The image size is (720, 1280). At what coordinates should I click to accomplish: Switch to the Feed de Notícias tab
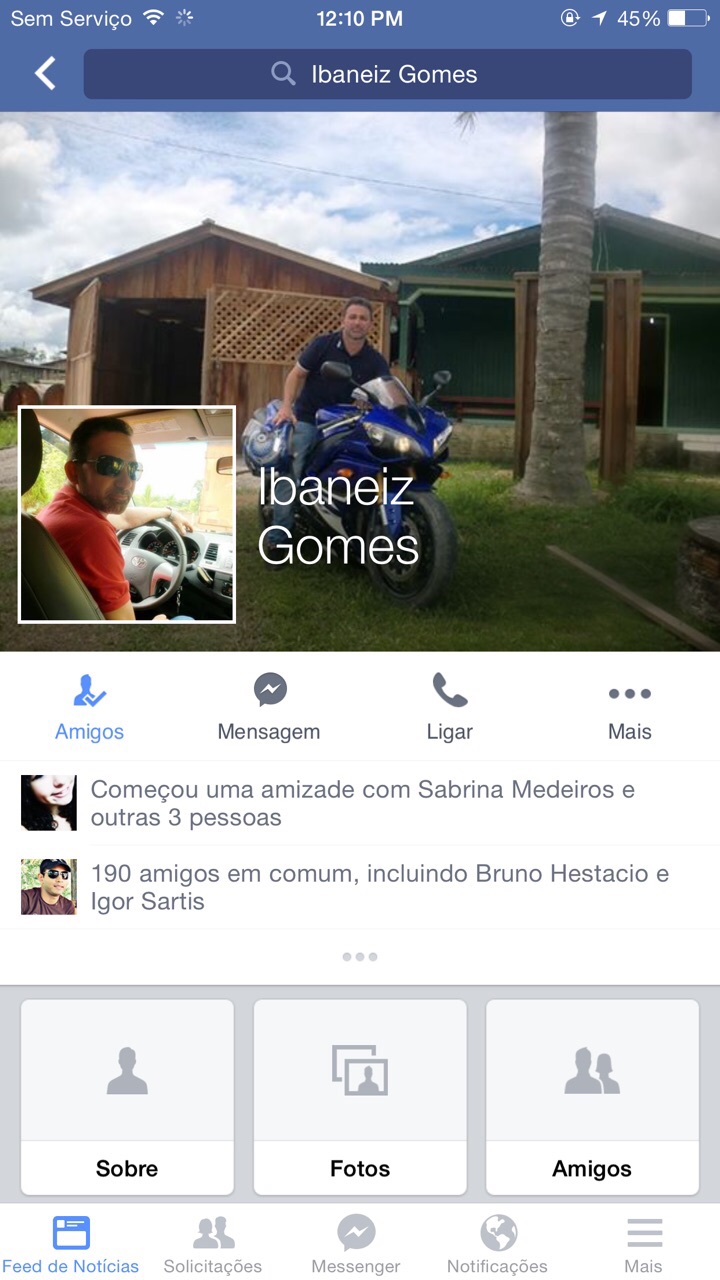[71, 1244]
